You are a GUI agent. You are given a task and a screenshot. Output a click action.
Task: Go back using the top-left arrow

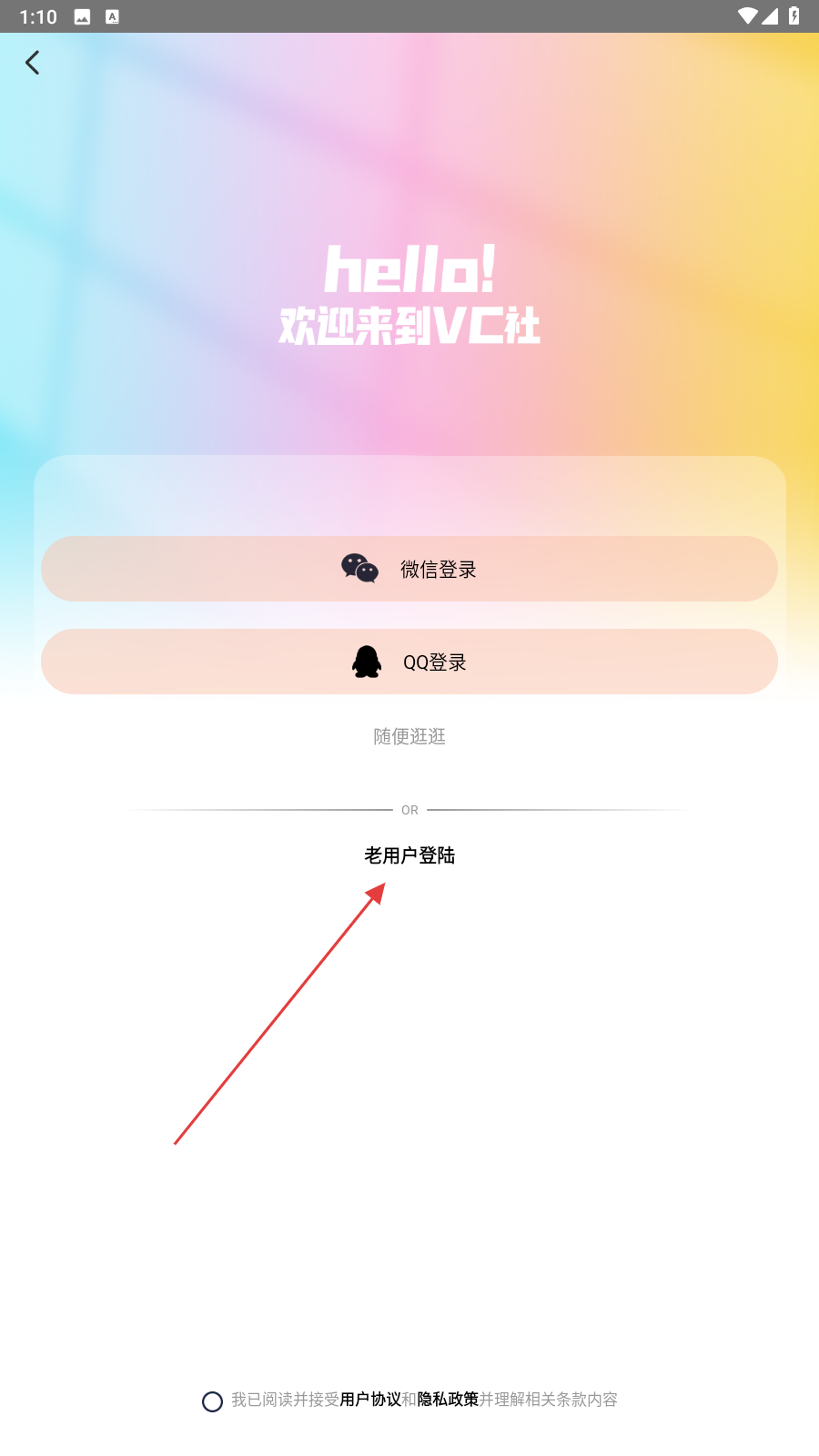click(33, 63)
